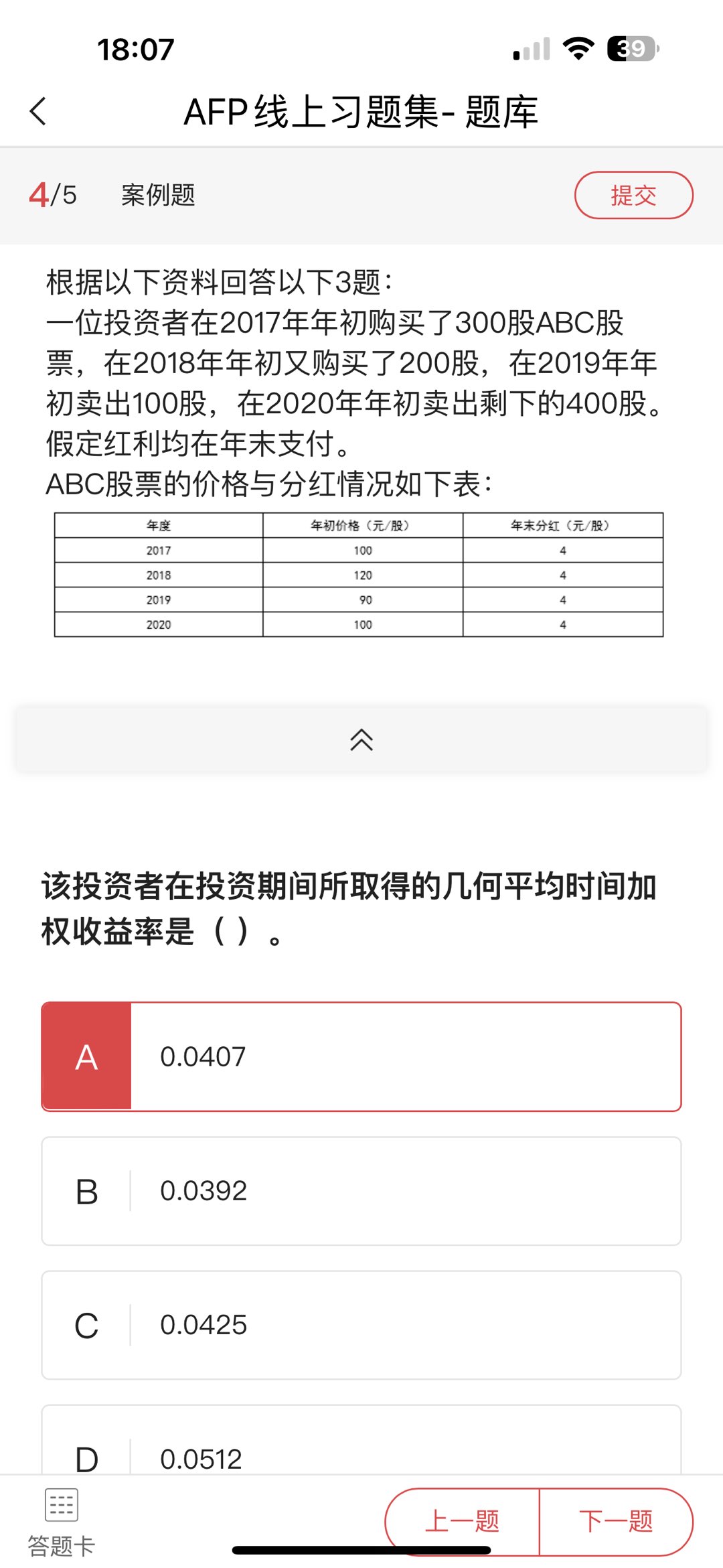723x1568 pixels.
Task: Go to previous question with 上一题
Action: click(463, 1522)
